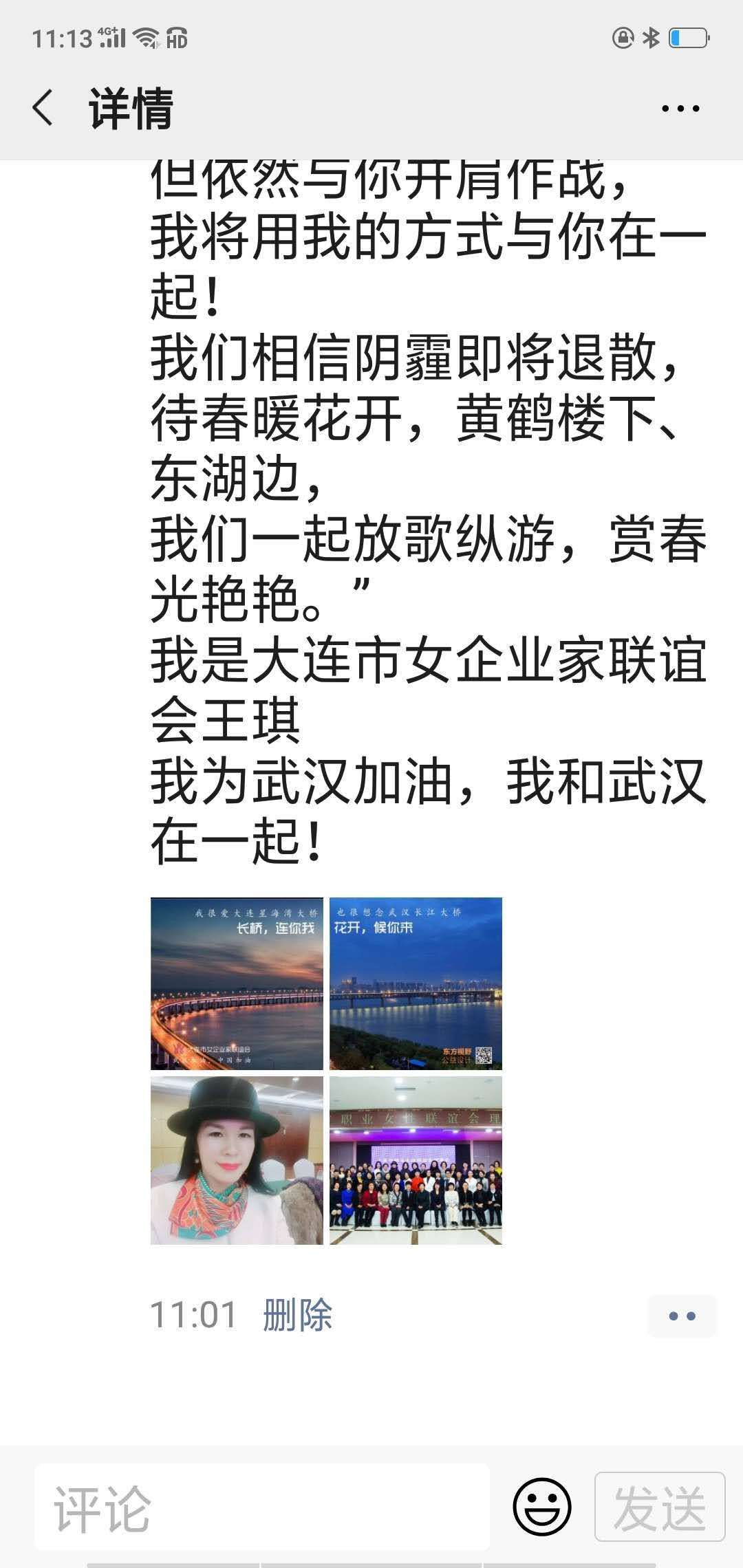Focus the 评论 comment field

click(x=261, y=1509)
